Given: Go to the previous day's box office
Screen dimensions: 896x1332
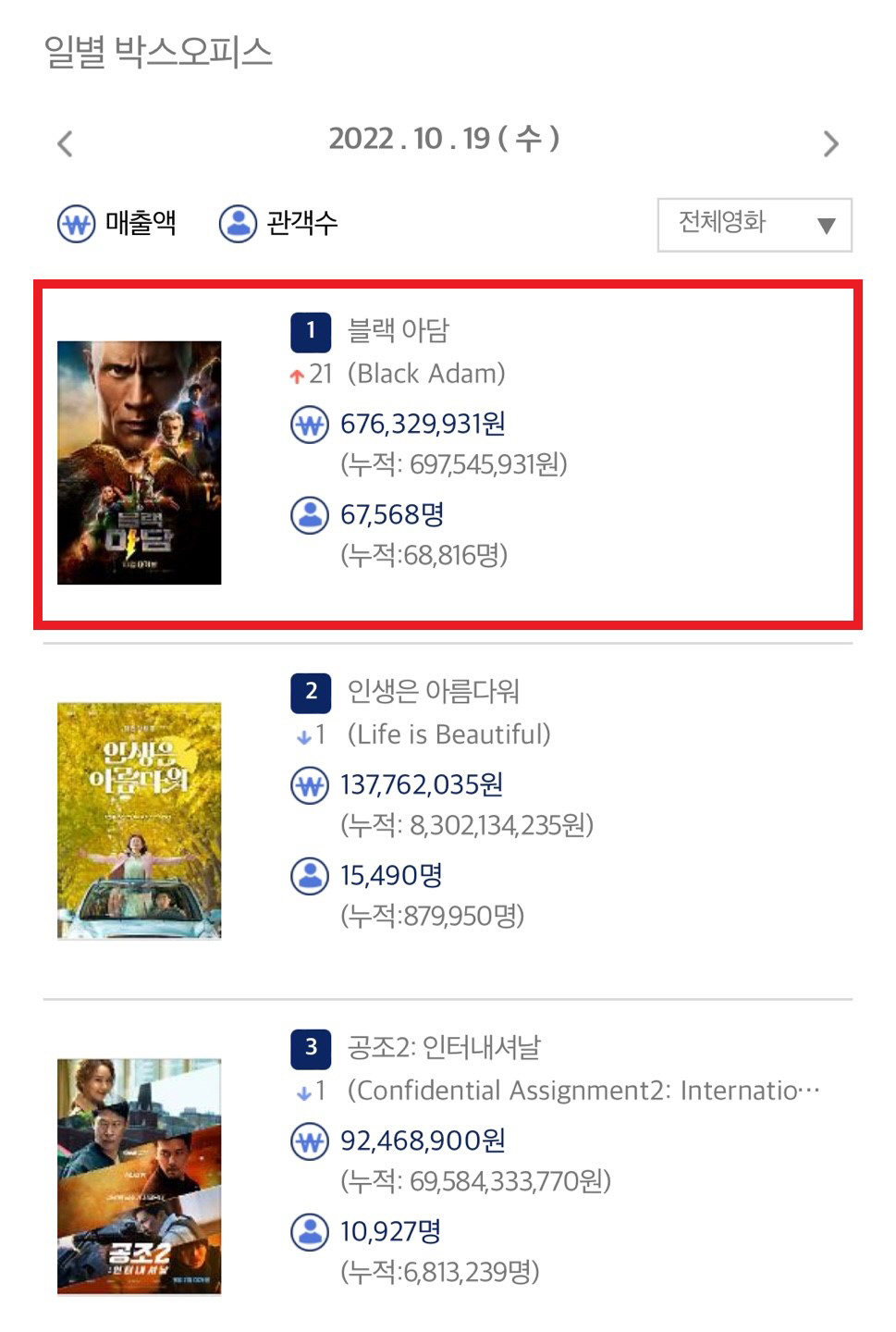Looking at the screenshot, I should [x=65, y=143].
